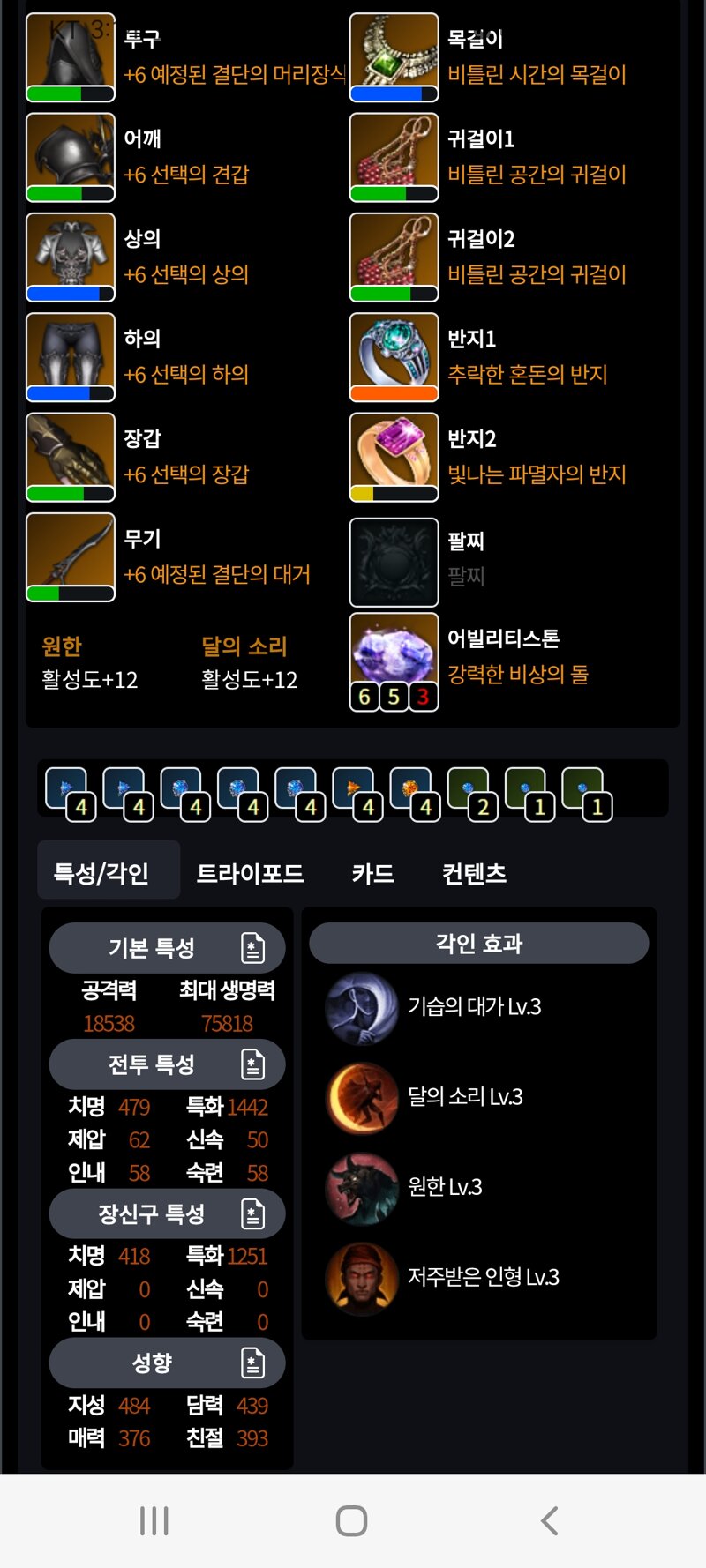Image resolution: width=706 pixels, height=1568 pixels.
Task: Go back with the system back button
Action: (549, 1520)
